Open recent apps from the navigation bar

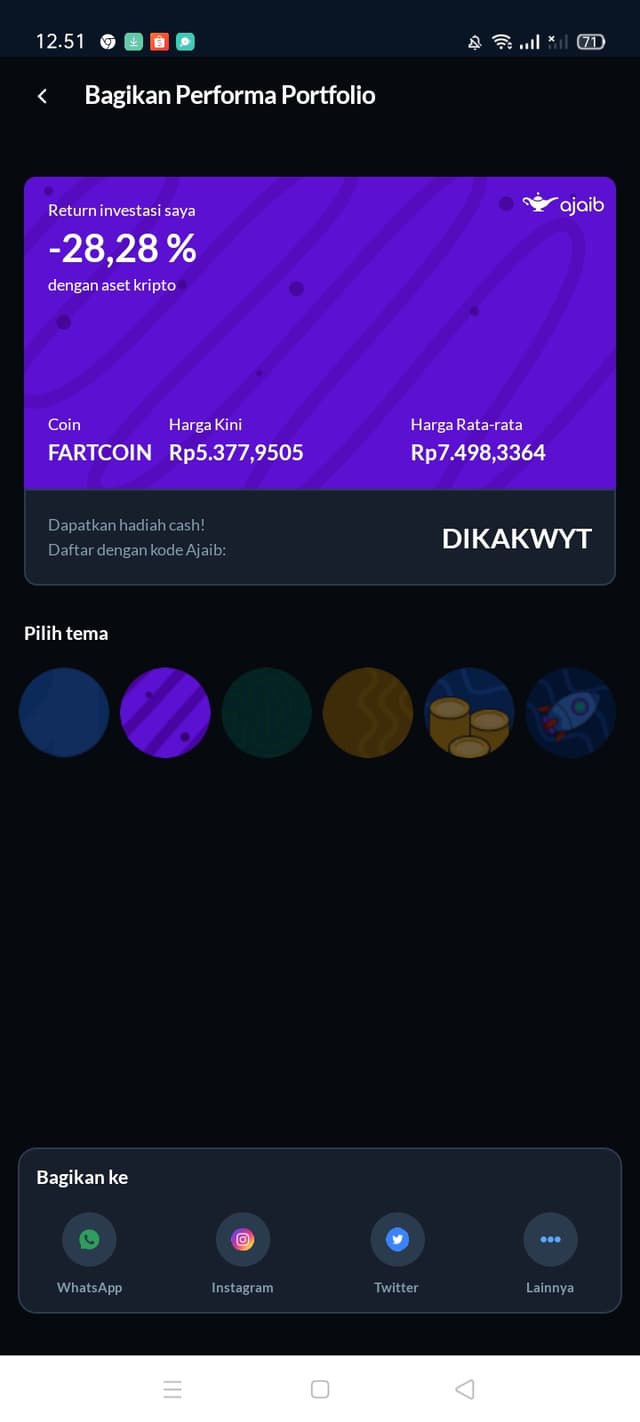click(x=172, y=1389)
